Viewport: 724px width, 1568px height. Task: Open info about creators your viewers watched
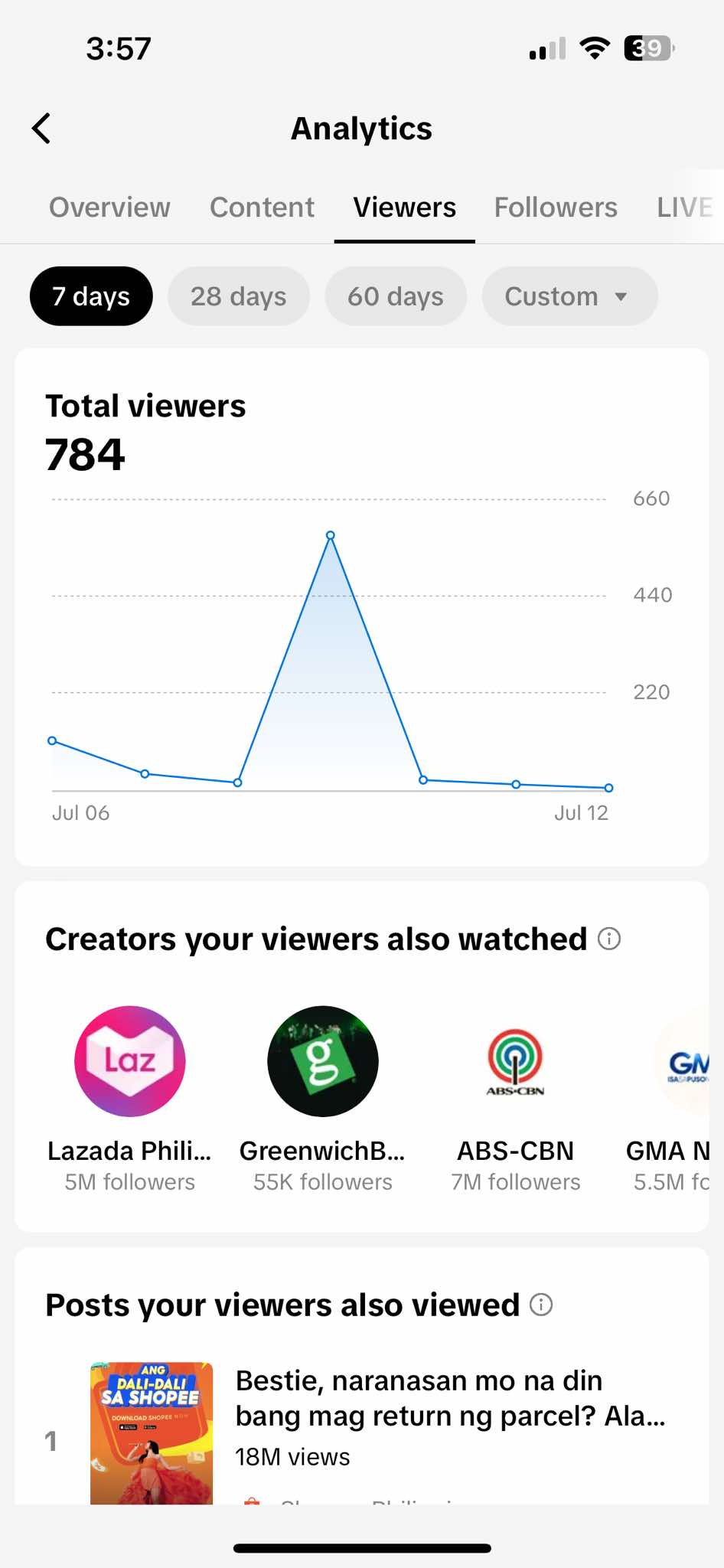[609, 939]
